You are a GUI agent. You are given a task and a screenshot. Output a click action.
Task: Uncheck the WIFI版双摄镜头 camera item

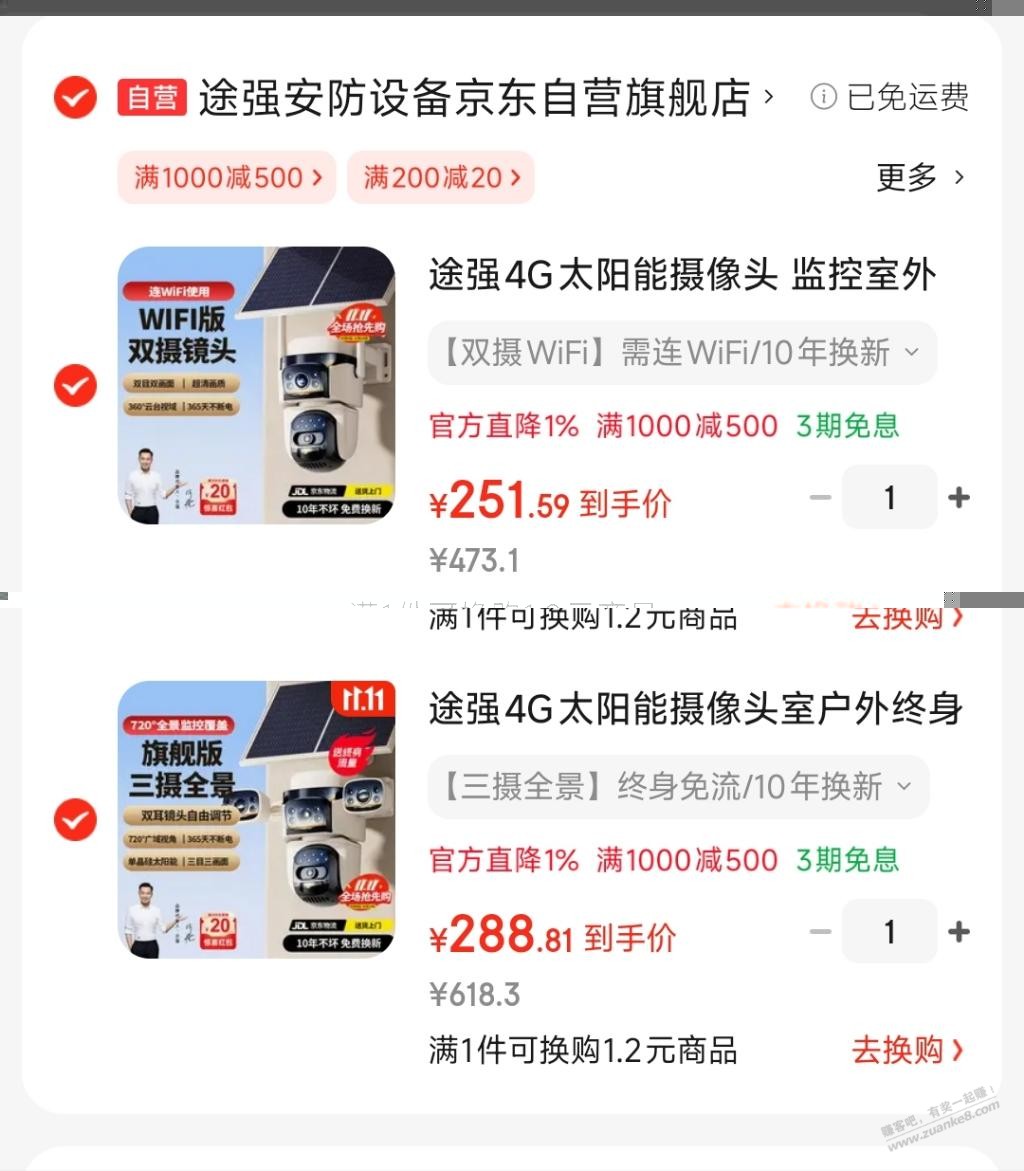[x=75, y=385]
